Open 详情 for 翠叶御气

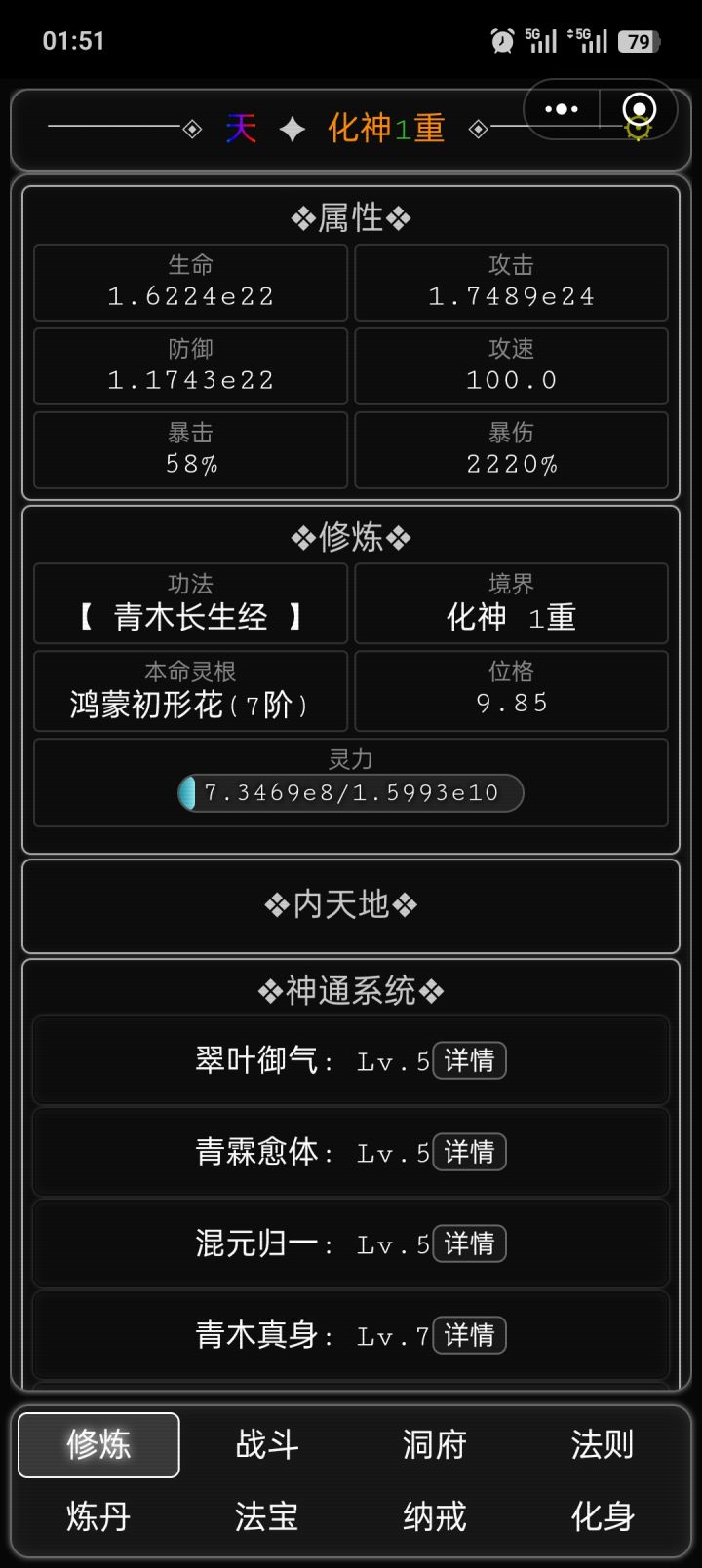pyautogui.click(x=469, y=1060)
